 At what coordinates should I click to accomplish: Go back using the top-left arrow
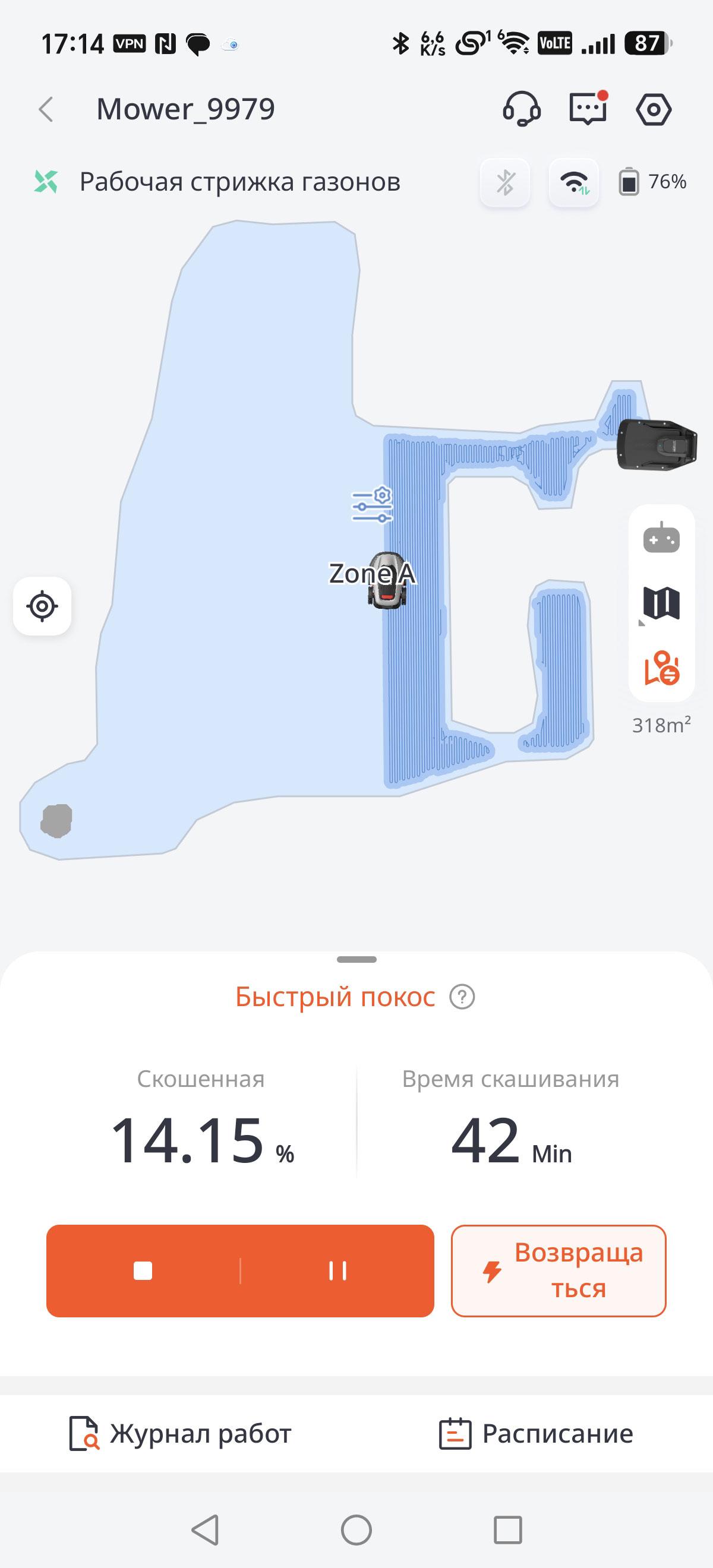click(46, 109)
